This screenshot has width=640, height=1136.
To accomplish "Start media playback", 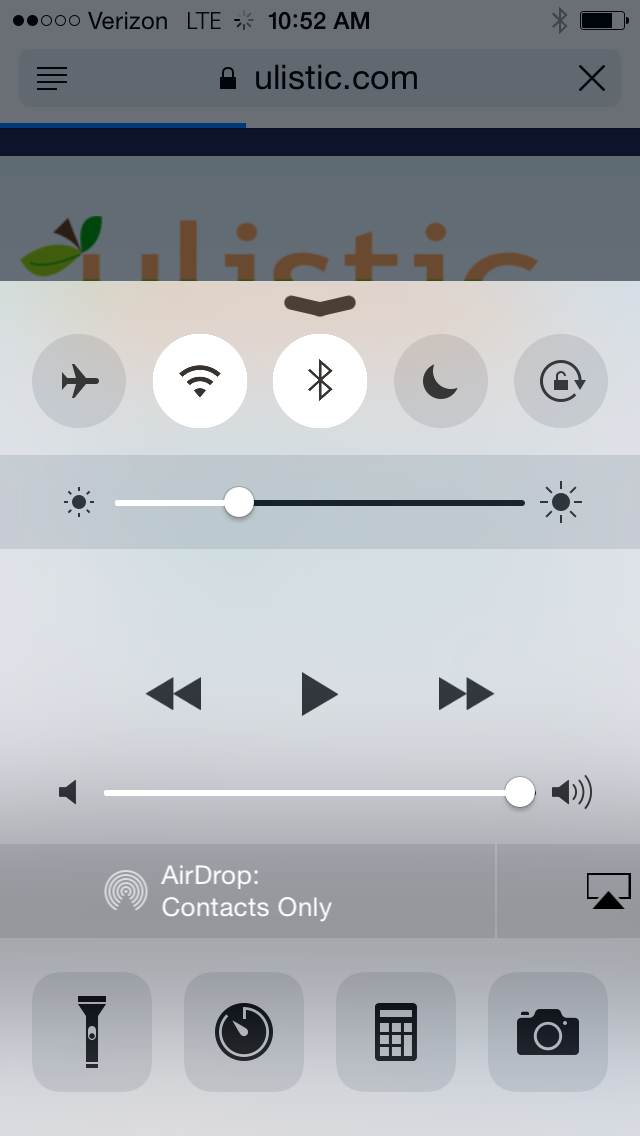I will pyautogui.click(x=320, y=694).
